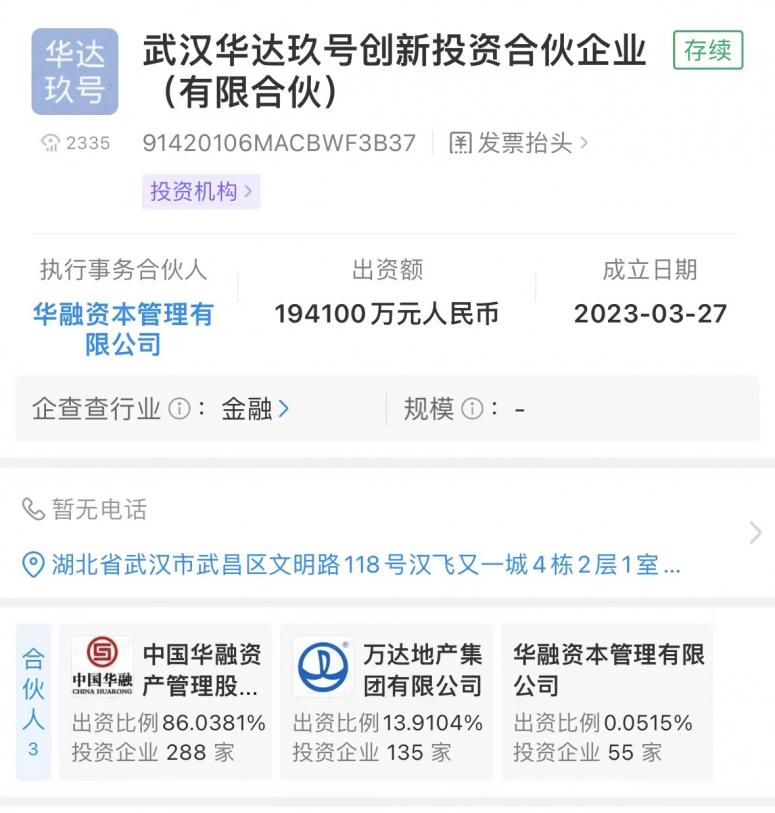Image resolution: width=775 pixels, height=813 pixels.
Task: Open the 金融 industry link
Action: click(x=255, y=409)
